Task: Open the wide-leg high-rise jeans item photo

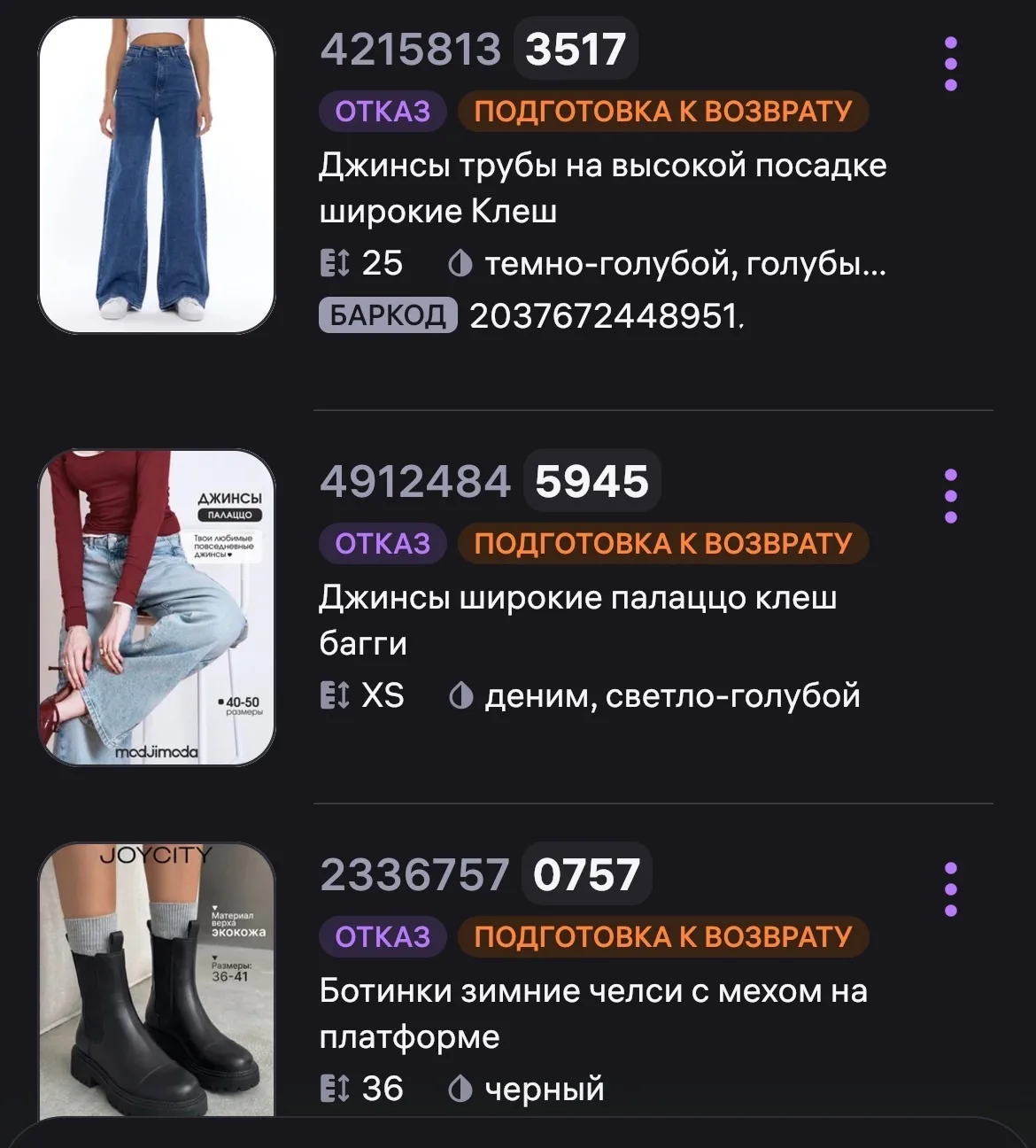Action: click(157, 175)
